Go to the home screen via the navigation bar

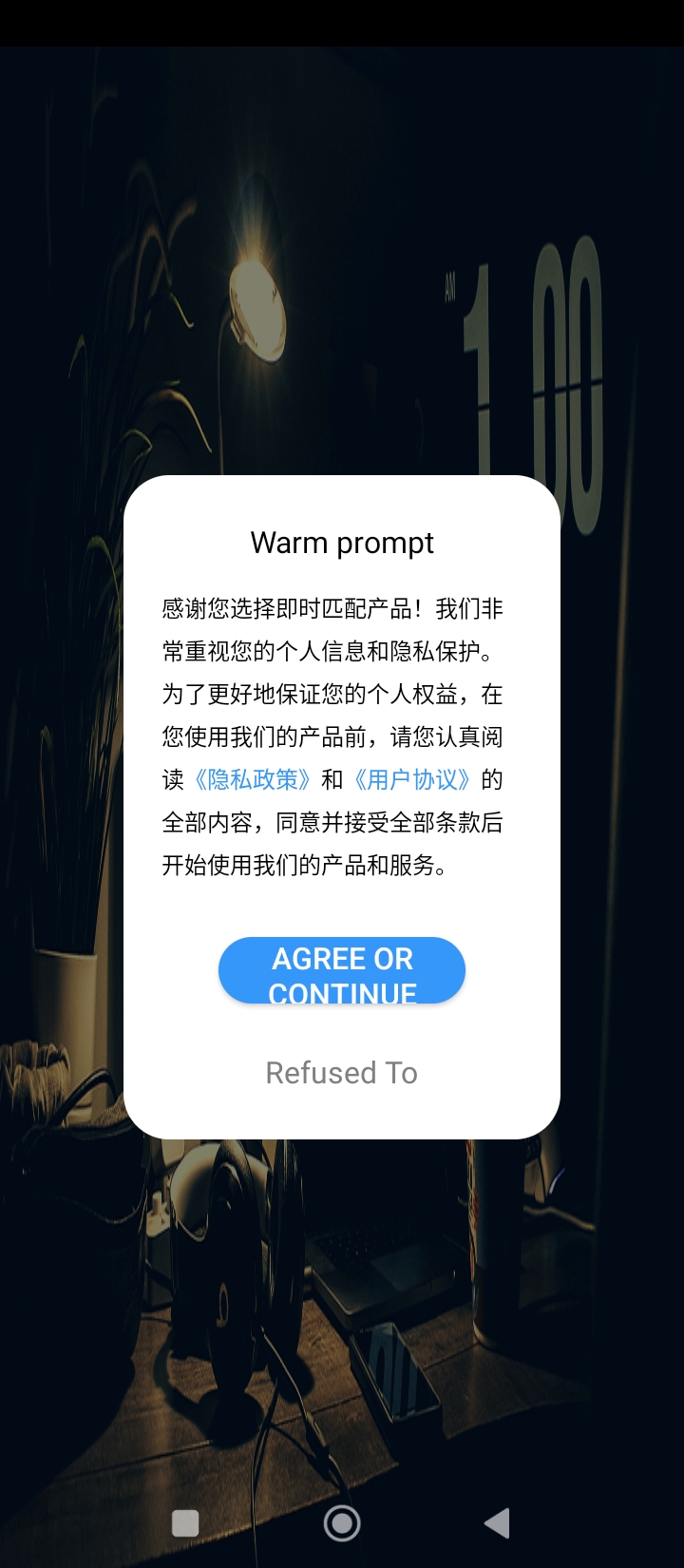click(342, 1523)
